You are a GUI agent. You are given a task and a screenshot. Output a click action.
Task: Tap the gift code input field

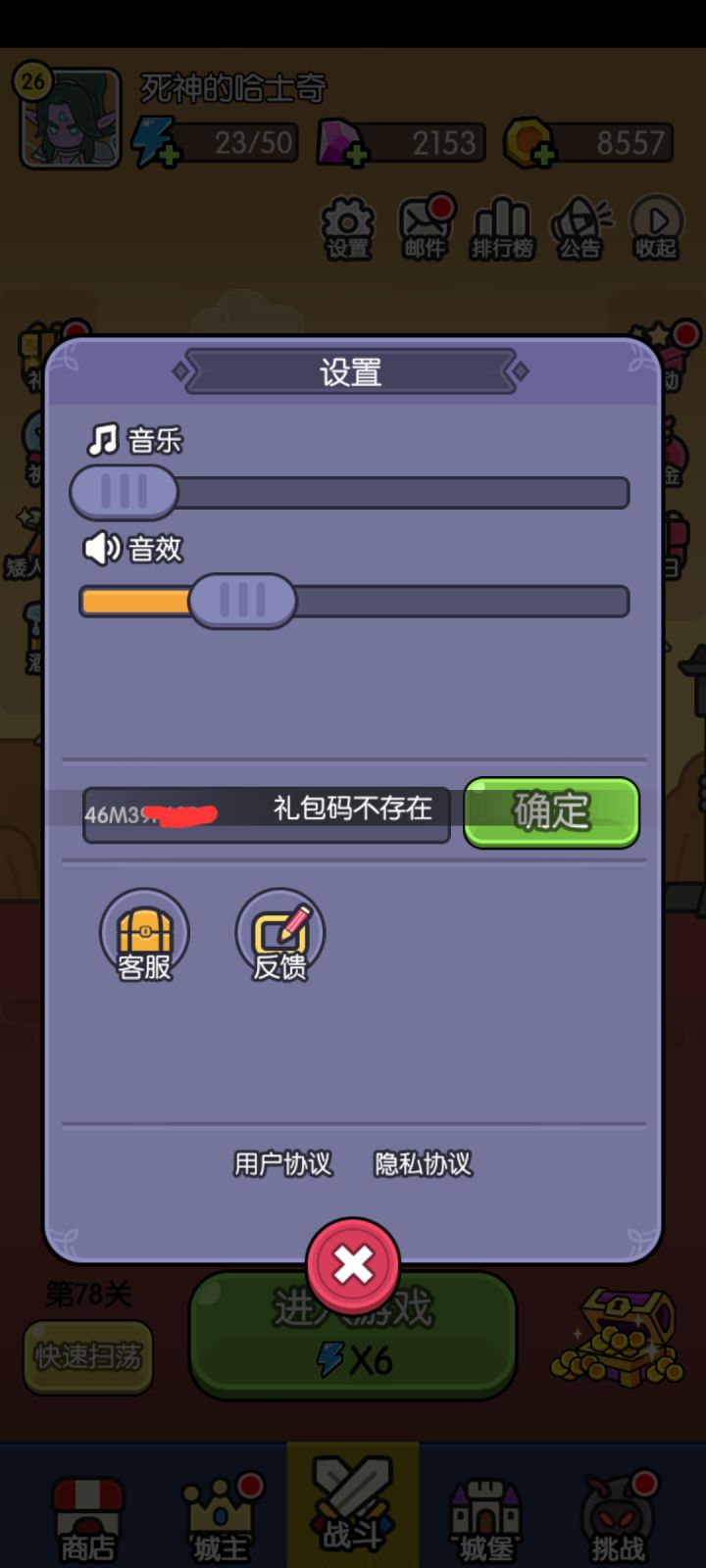265,813
